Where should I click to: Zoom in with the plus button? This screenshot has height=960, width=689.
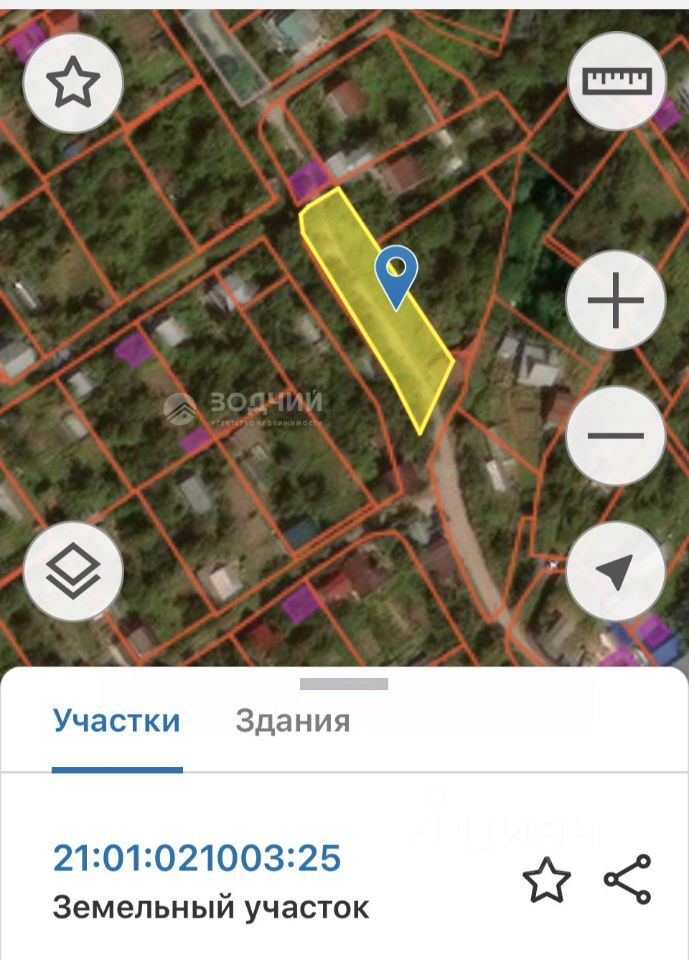616,300
